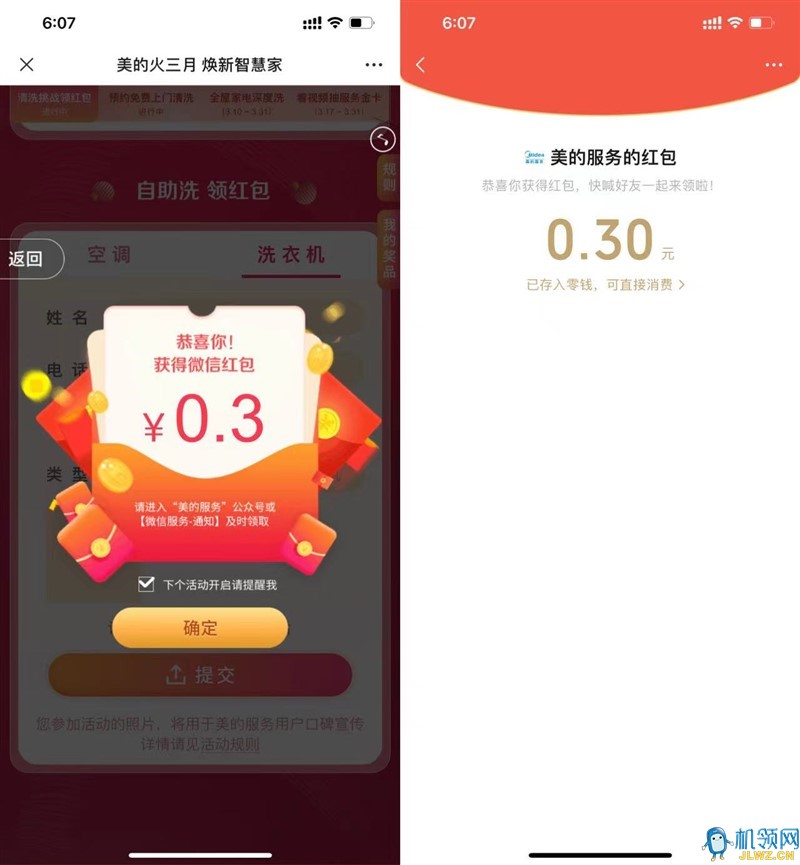
Task: Toggle the 下个活动开启请提醒我 checkbox
Action: 147,584
